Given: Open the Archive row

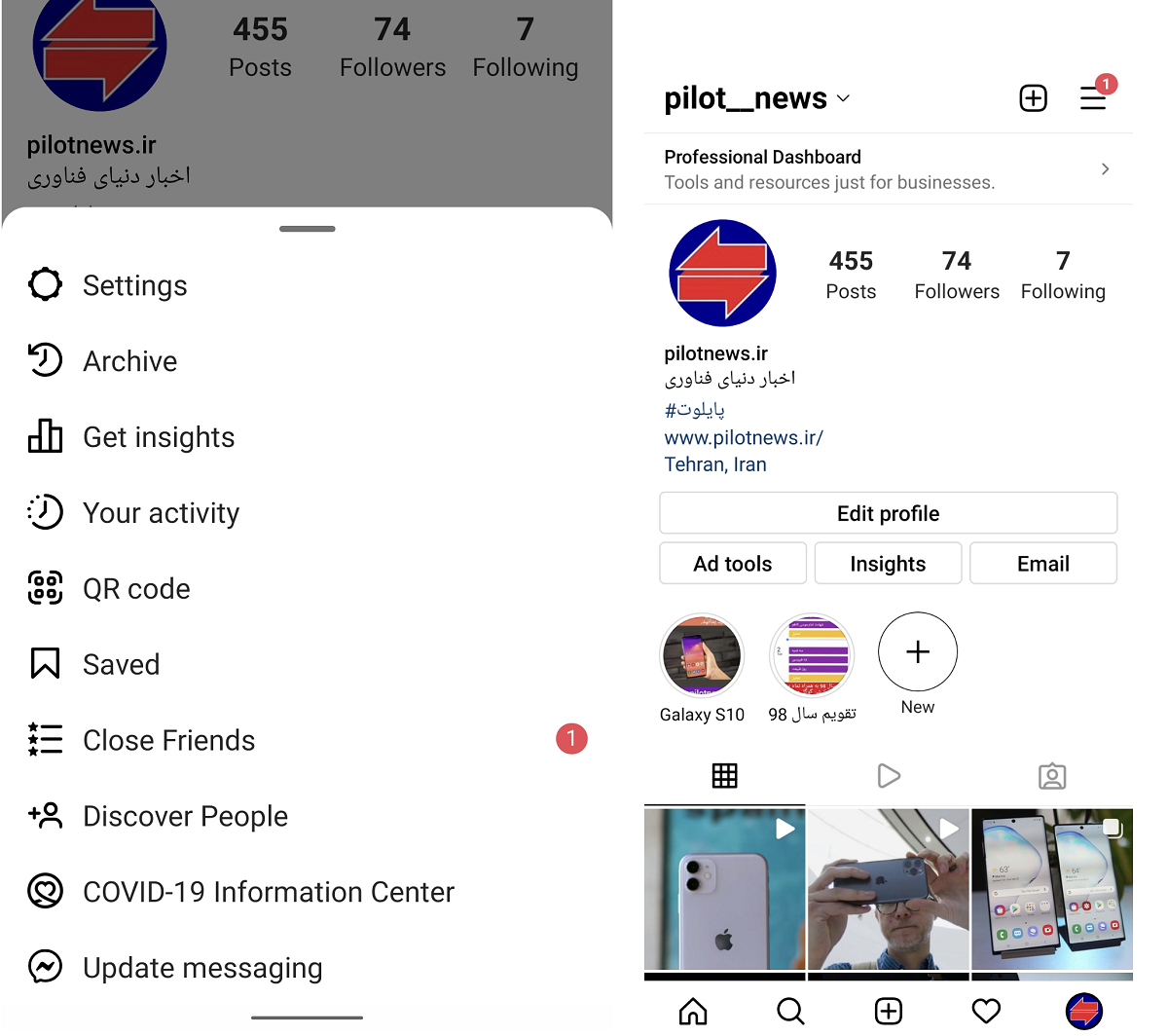Looking at the screenshot, I should (129, 361).
